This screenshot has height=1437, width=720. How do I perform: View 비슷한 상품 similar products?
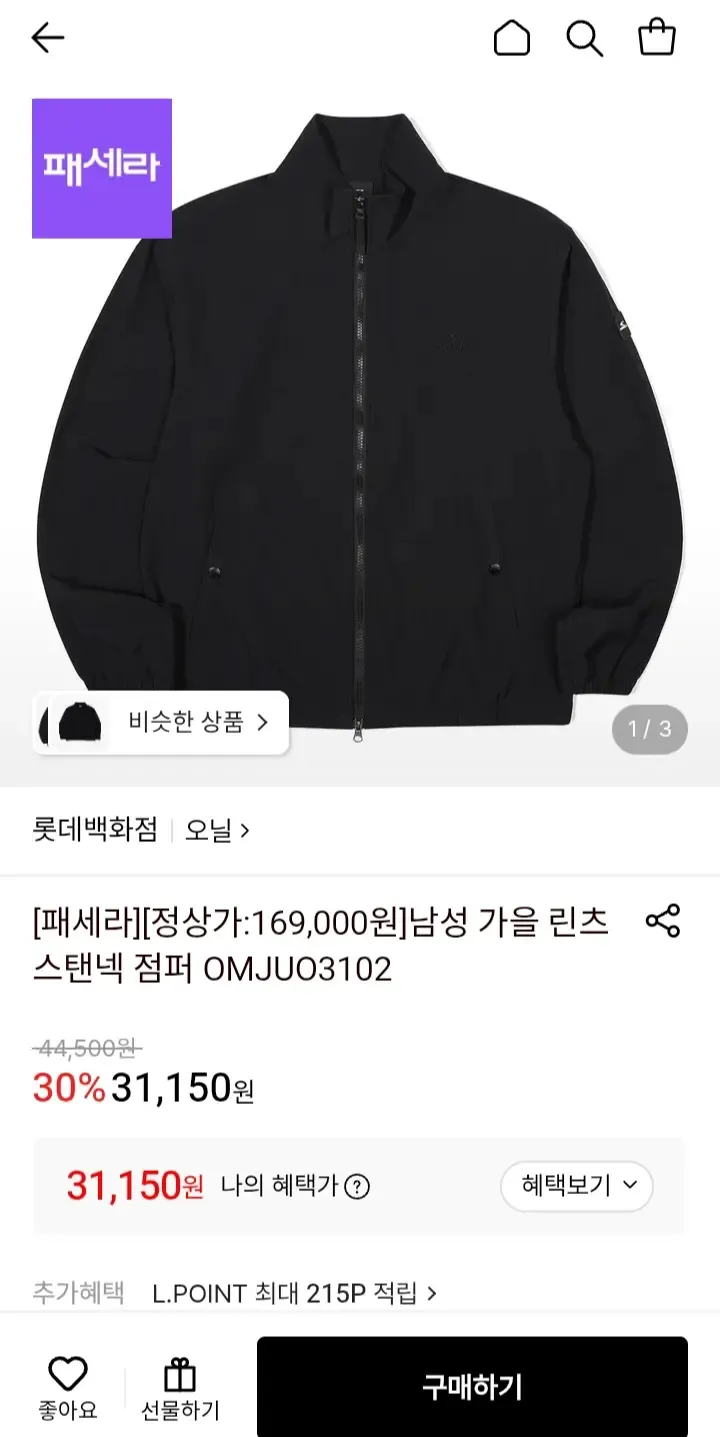click(161, 723)
